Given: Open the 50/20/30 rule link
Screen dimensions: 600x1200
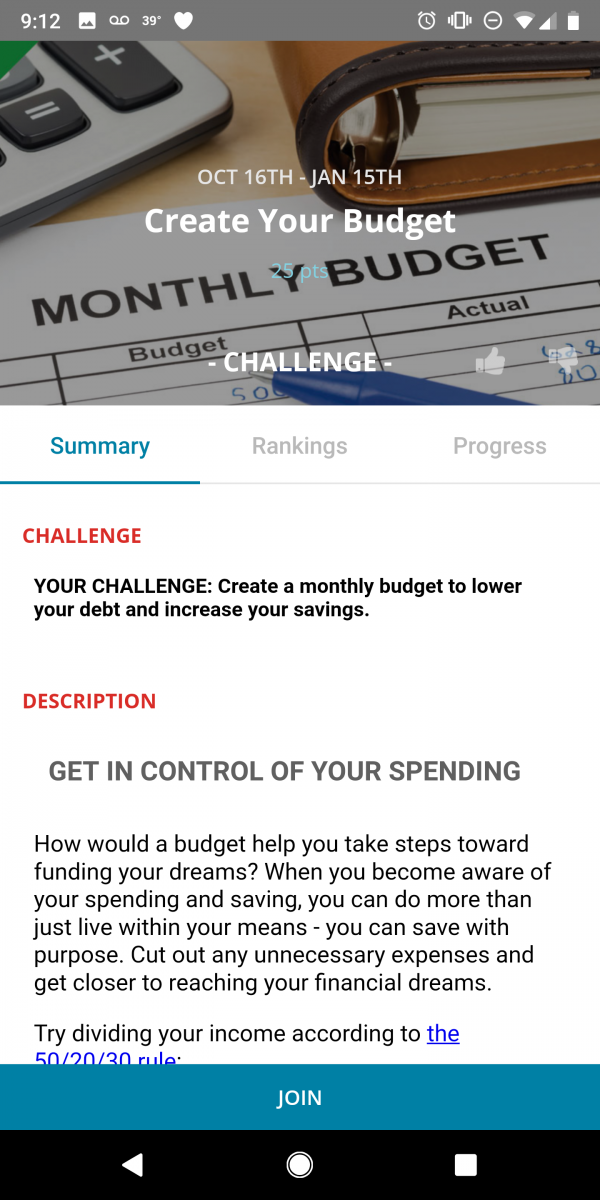Looking at the screenshot, I should click(x=246, y=1046).
